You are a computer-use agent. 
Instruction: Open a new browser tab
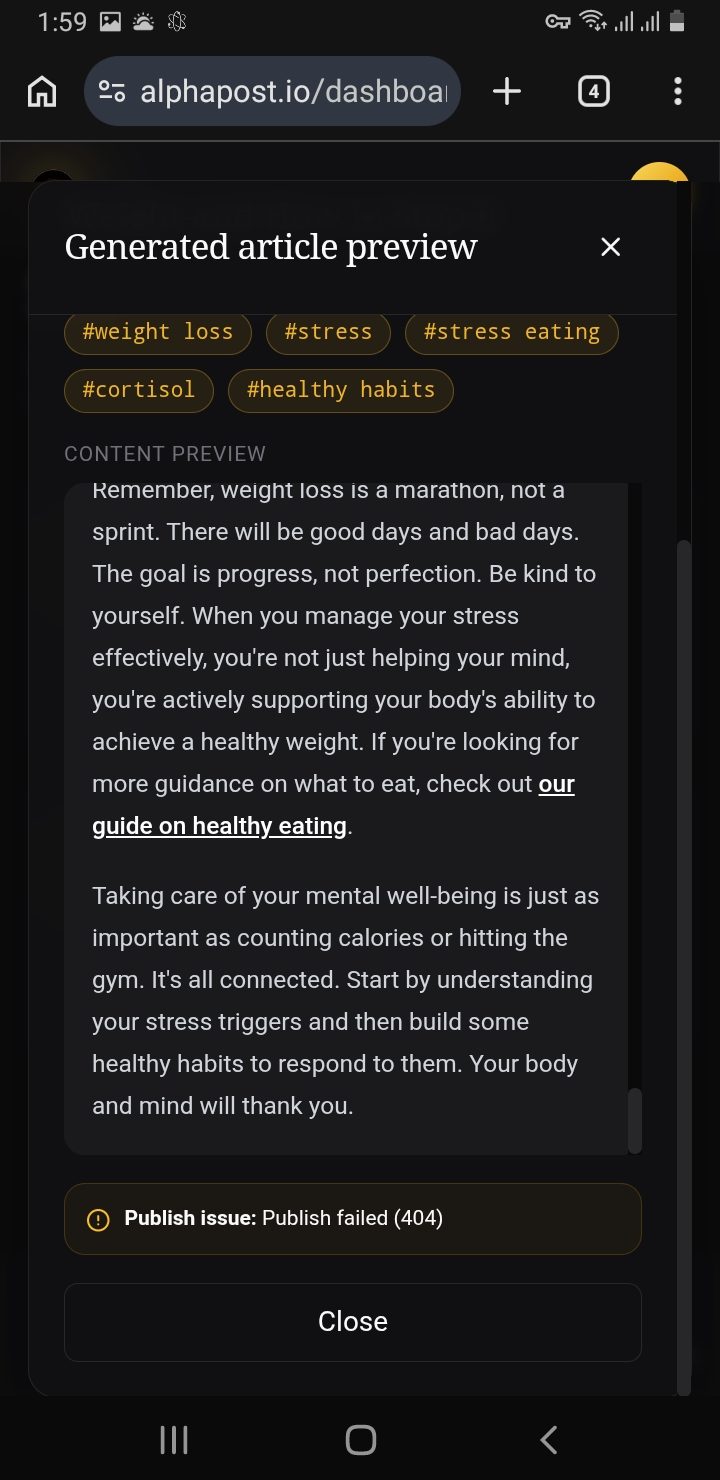coord(507,92)
